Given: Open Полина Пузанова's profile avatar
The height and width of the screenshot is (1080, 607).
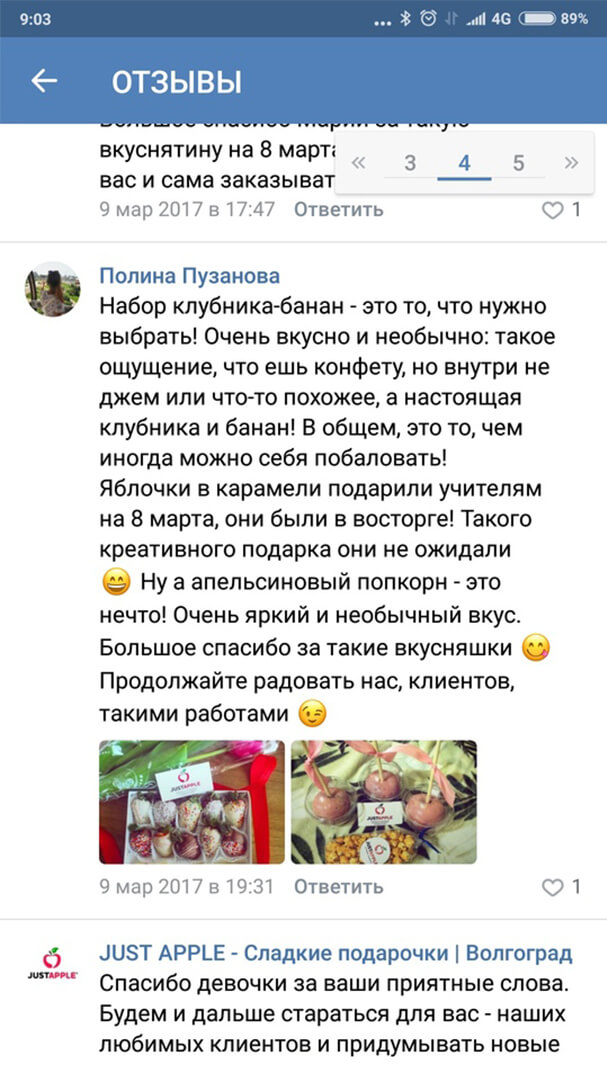Looking at the screenshot, I should pyautogui.click(x=52, y=291).
